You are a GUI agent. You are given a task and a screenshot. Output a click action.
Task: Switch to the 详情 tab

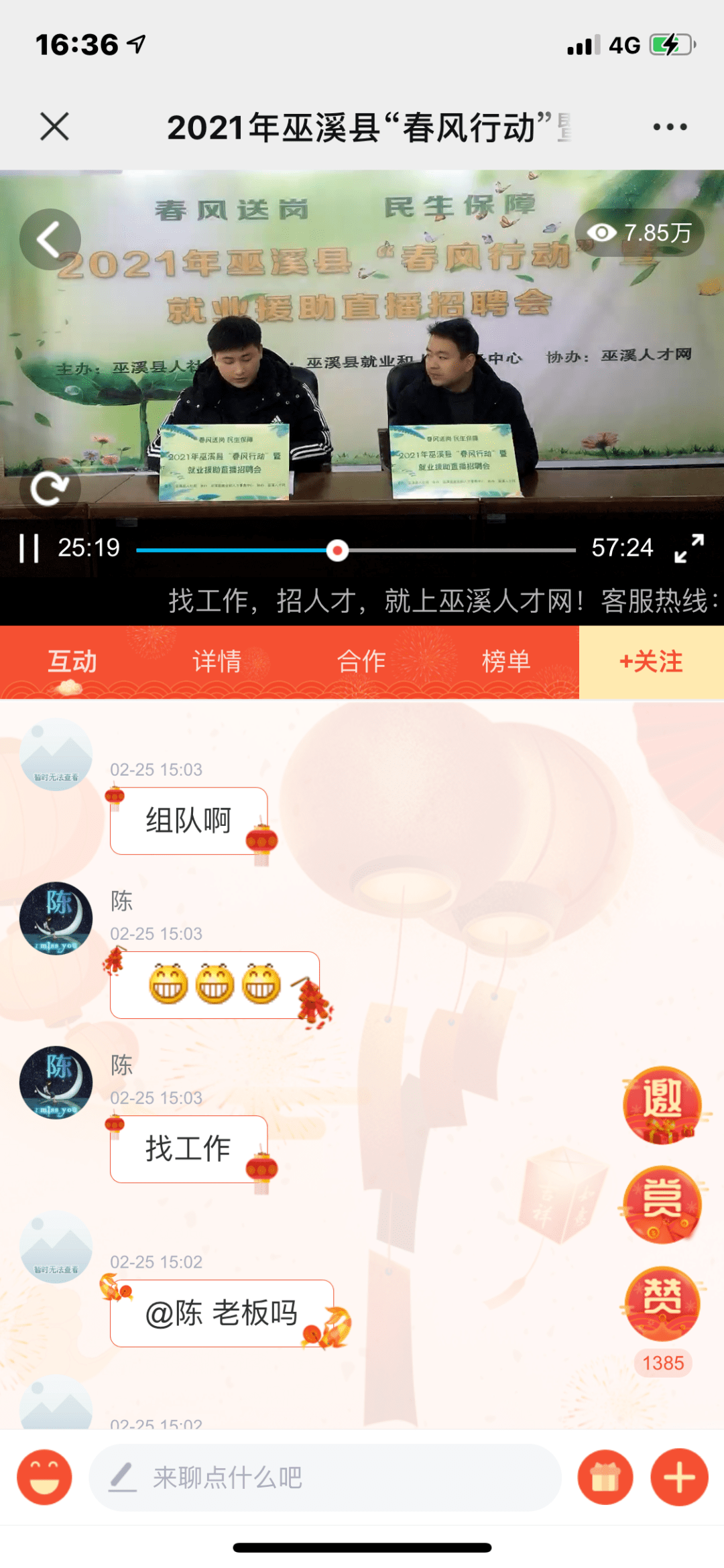[217, 662]
